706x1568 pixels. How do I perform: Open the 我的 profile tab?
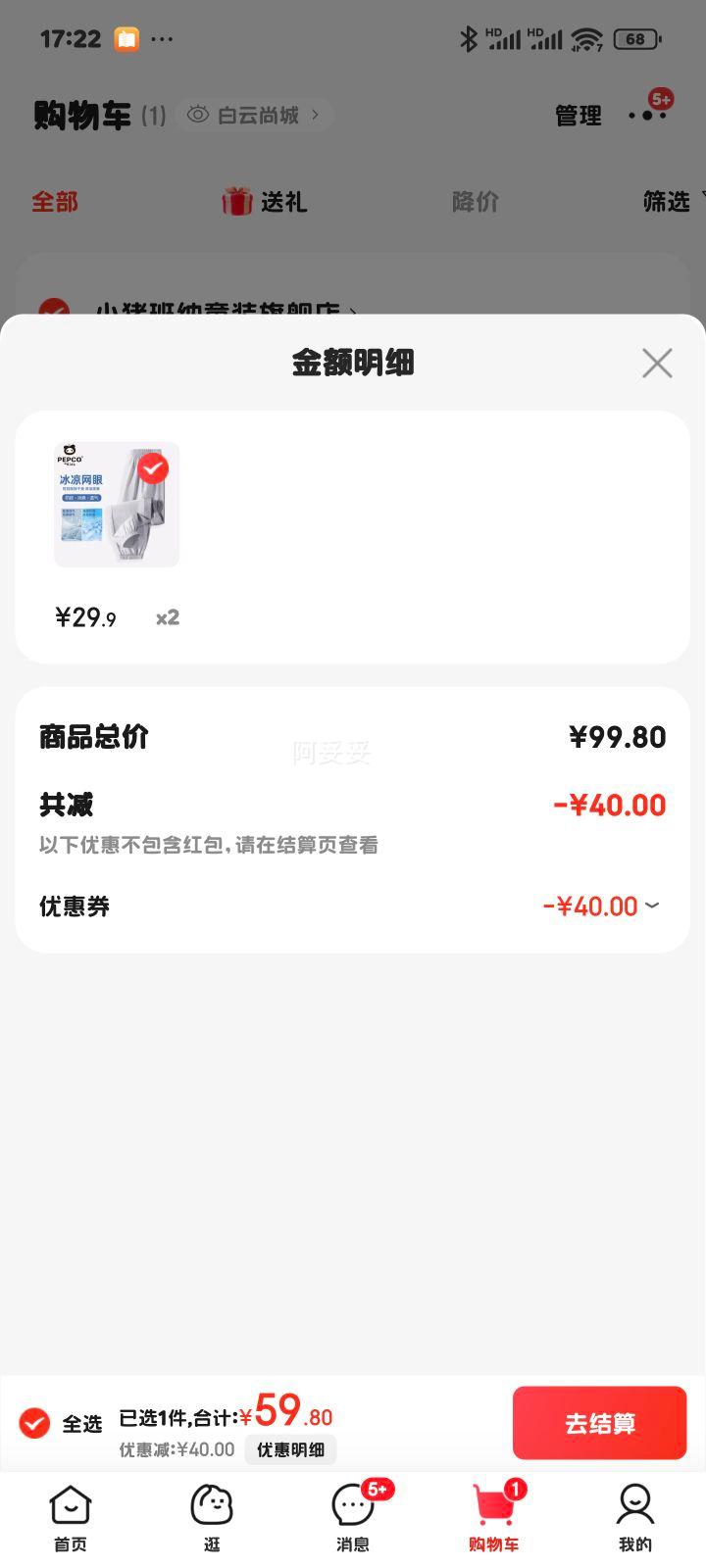coord(635,1518)
